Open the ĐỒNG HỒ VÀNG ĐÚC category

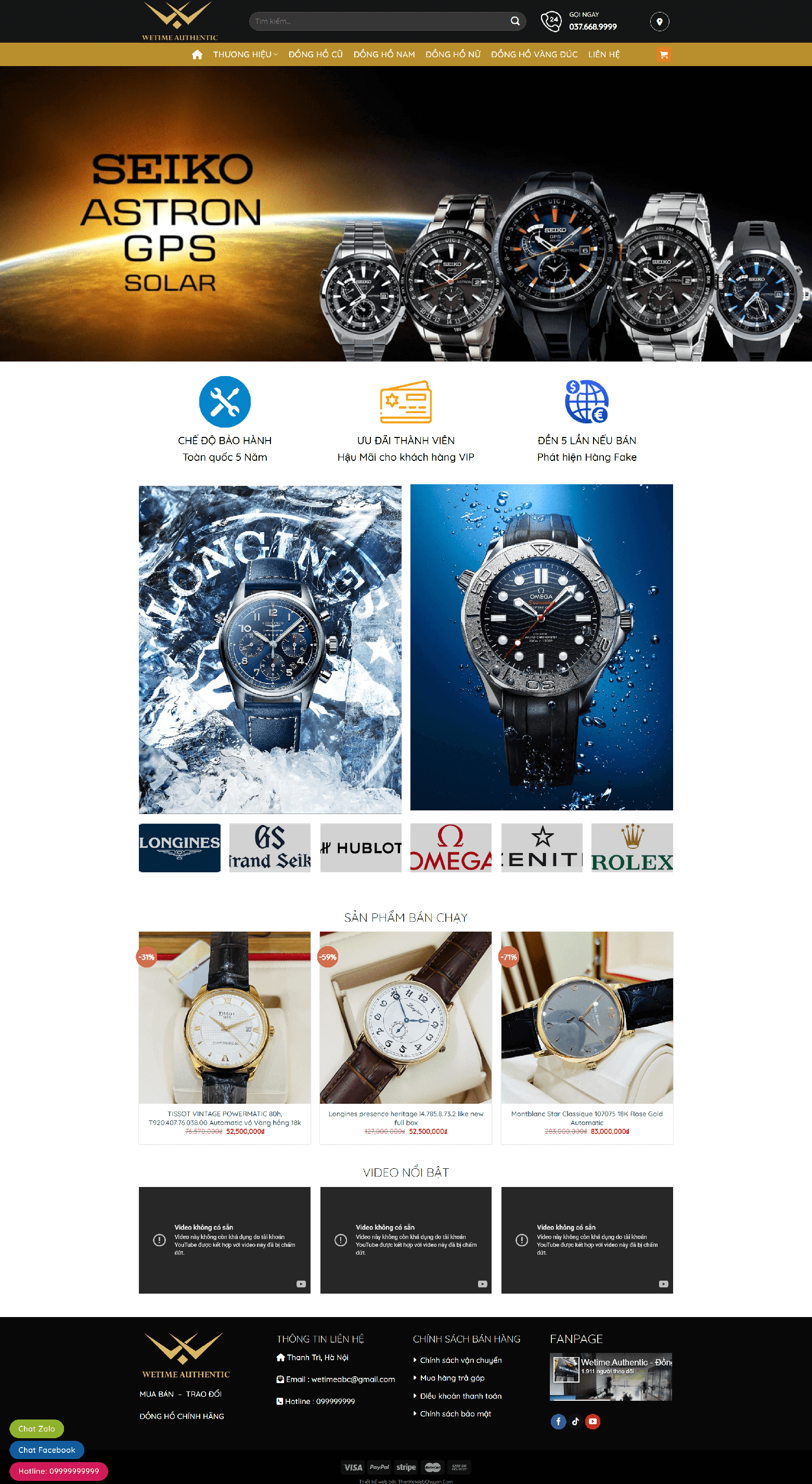tap(534, 54)
